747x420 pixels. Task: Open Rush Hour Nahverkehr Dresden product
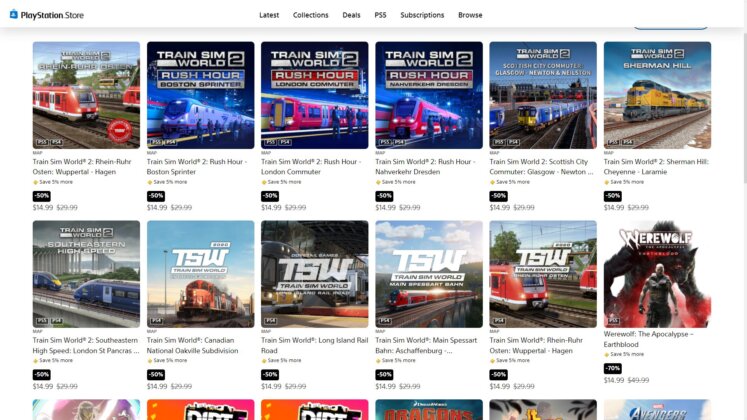428,95
